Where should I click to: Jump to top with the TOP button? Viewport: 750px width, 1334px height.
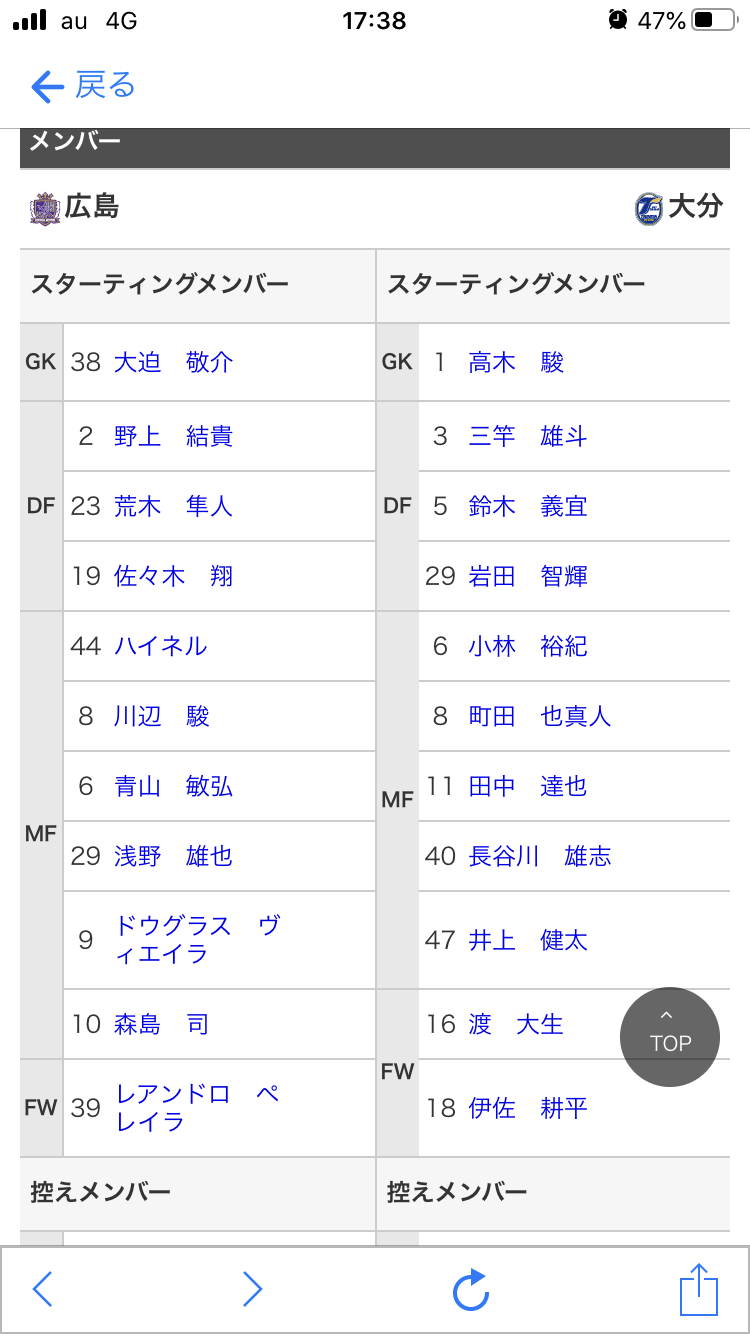tap(670, 1037)
